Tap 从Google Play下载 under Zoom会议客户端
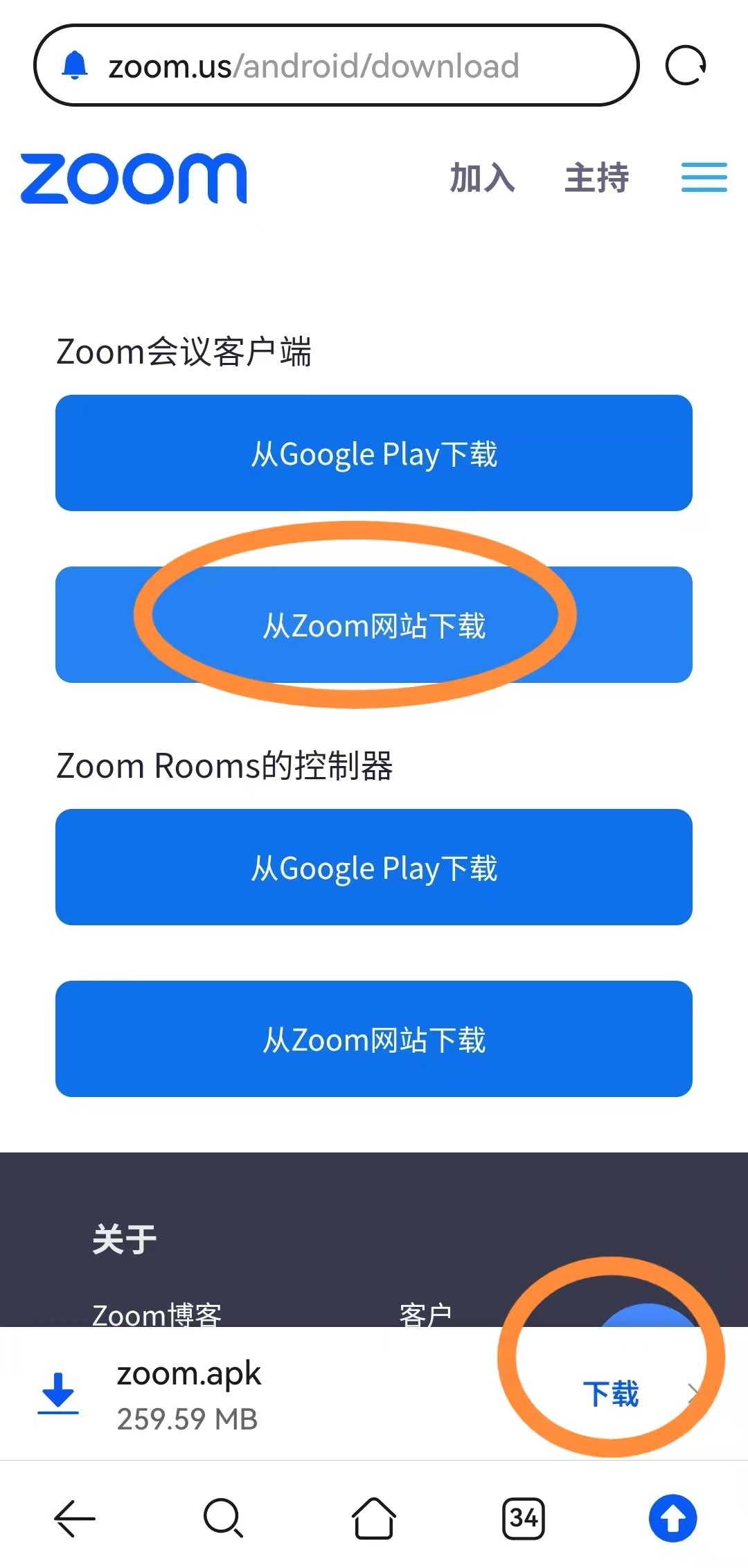 point(374,454)
